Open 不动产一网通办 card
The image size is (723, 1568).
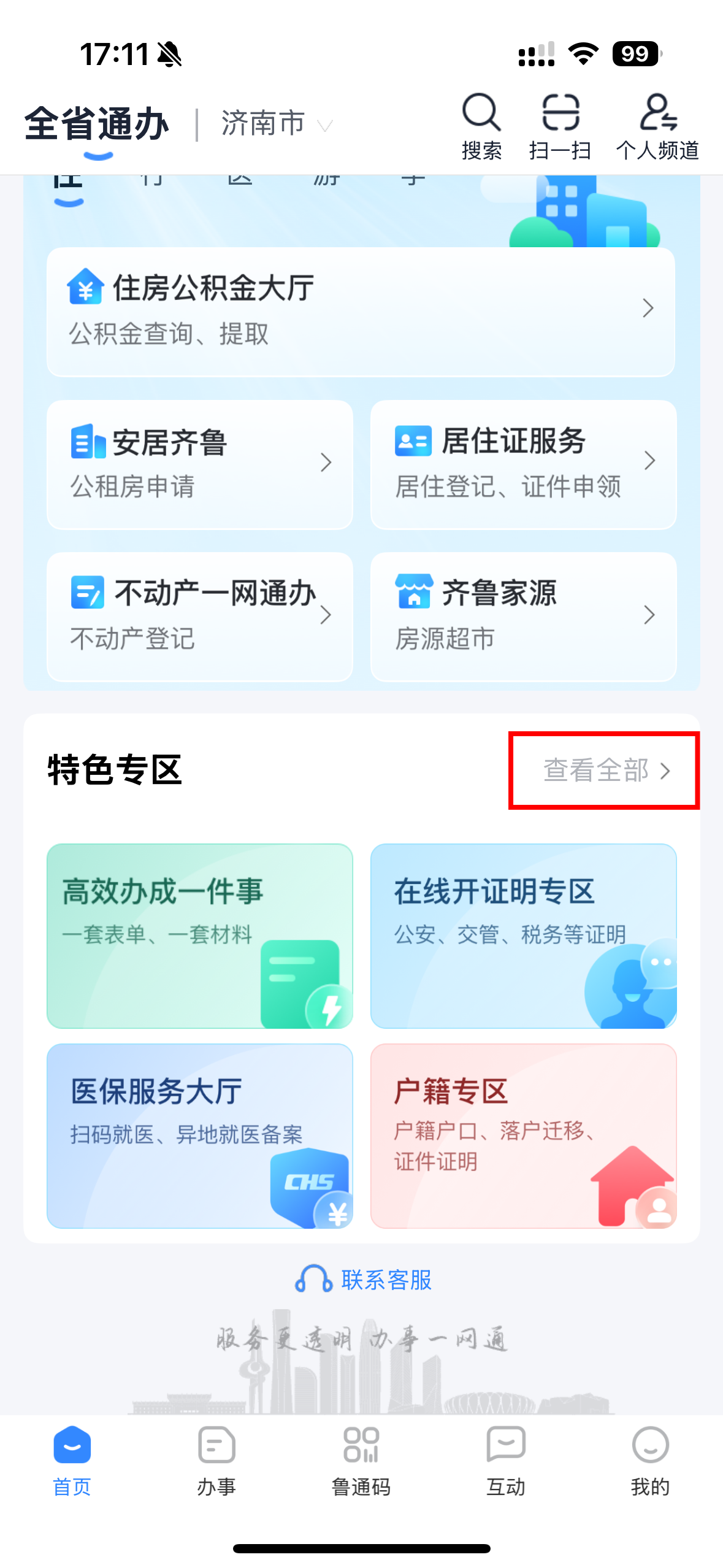(x=200, y=617)
